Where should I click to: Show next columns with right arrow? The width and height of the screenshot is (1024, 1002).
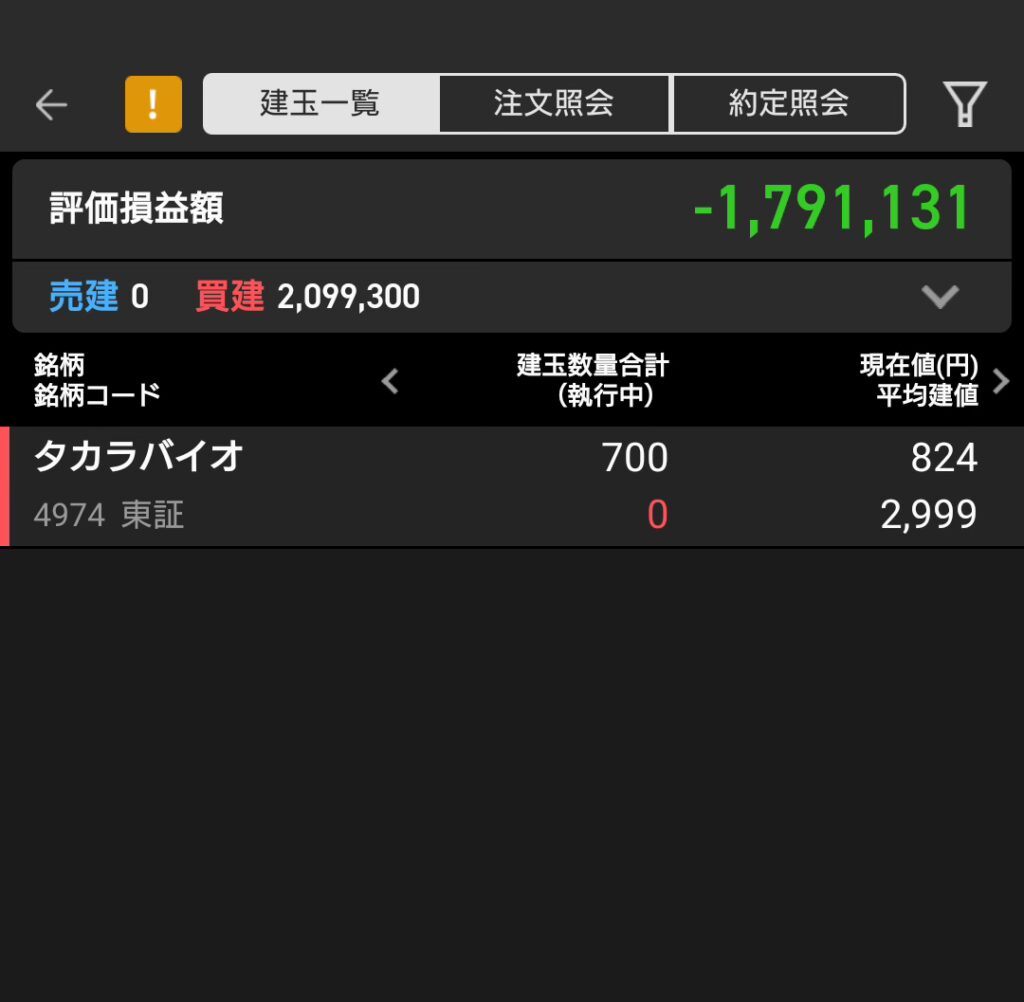click(1001, 380)
